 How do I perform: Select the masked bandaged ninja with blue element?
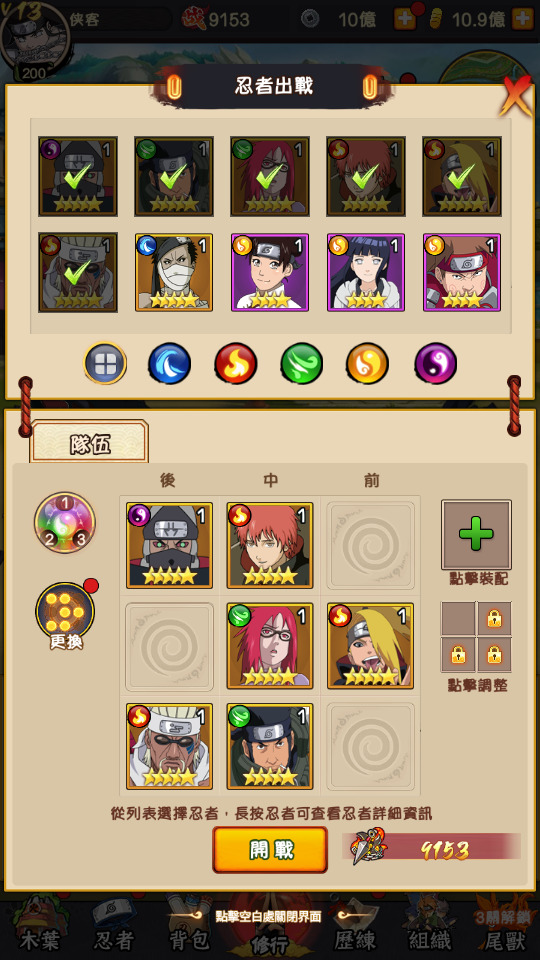[x=174, y=272]
